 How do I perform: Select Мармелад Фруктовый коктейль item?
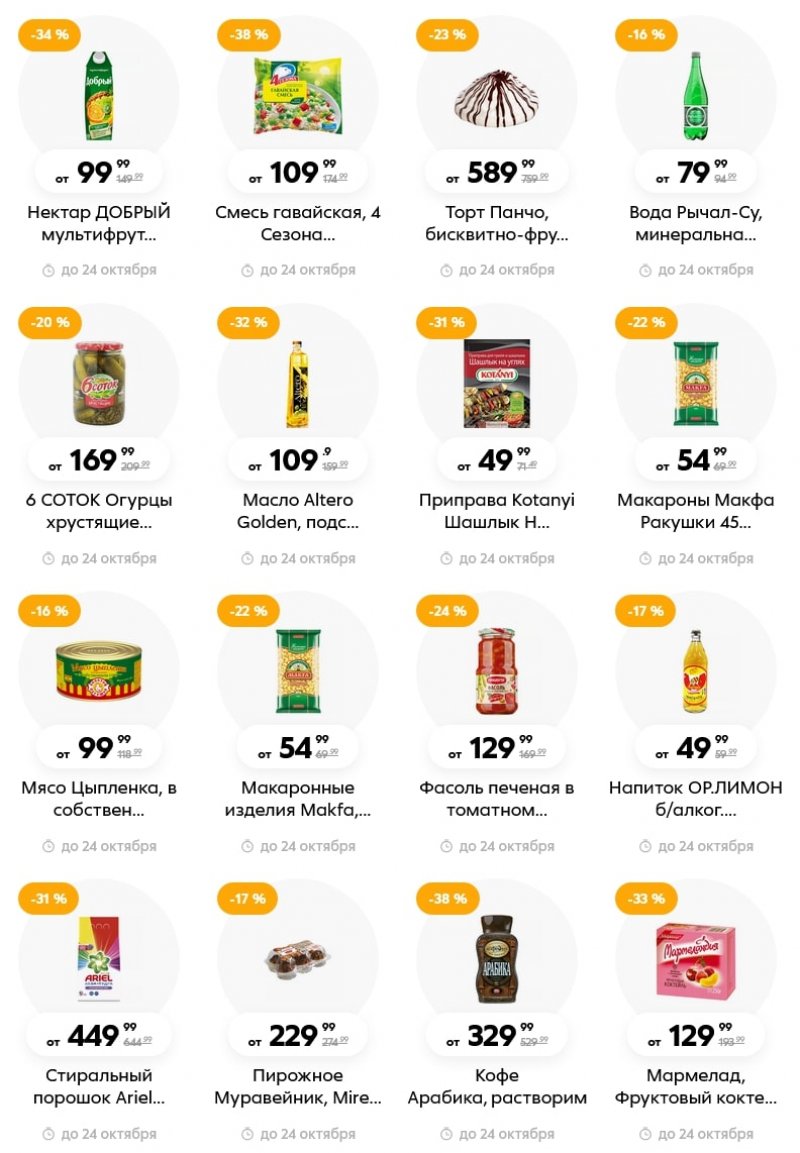tap(696, 1086)
